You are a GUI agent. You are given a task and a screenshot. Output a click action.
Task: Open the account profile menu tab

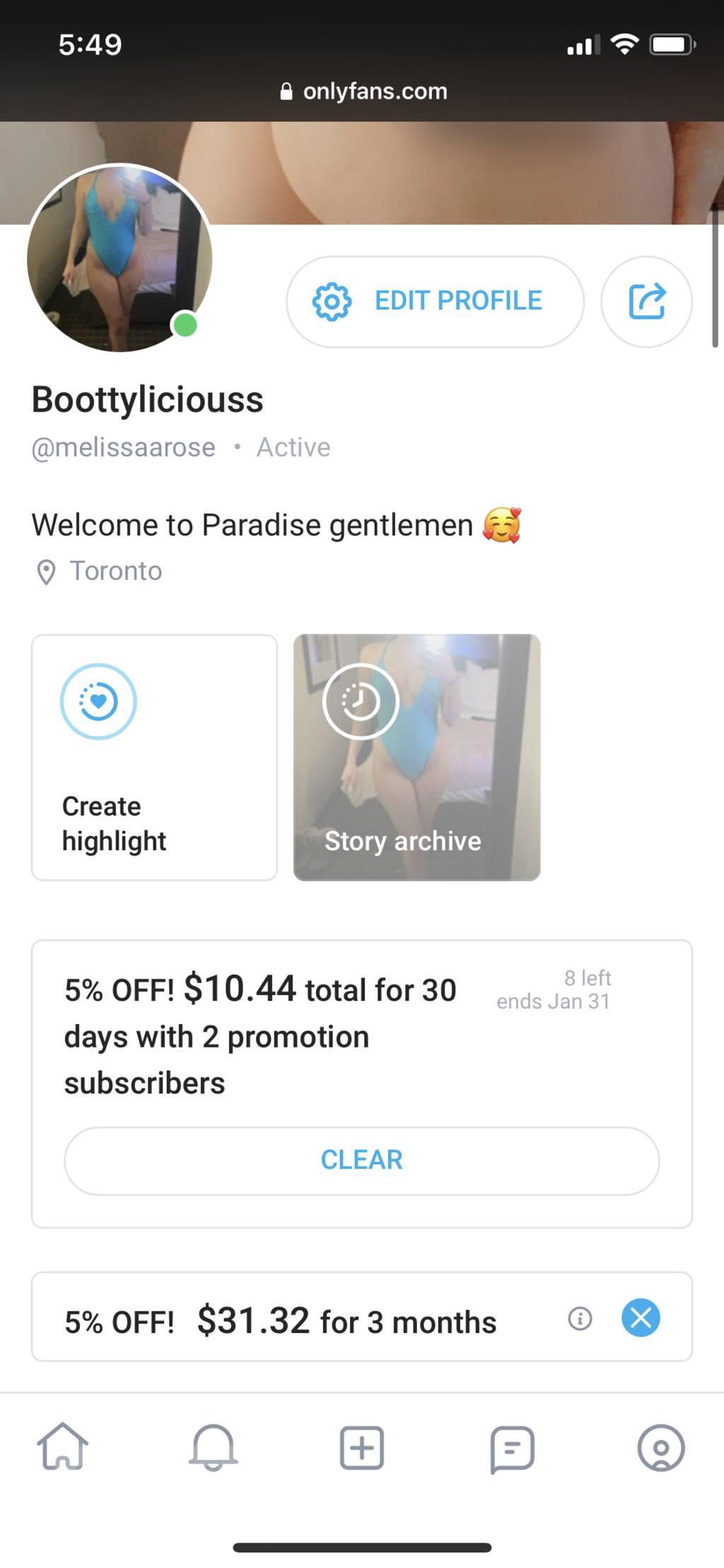click(x=660, y=1448)
